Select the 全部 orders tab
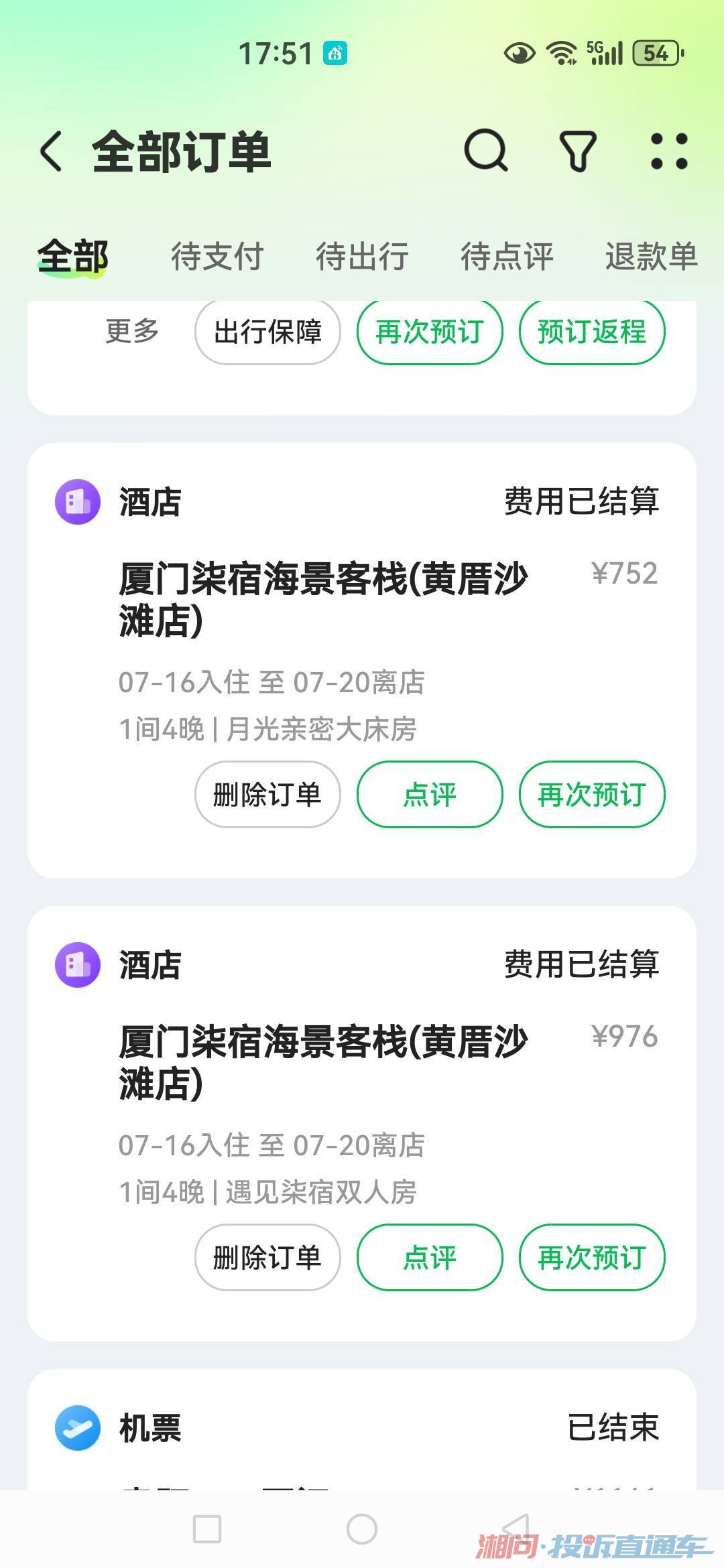Screen dimensions: 724x1568 72,257
